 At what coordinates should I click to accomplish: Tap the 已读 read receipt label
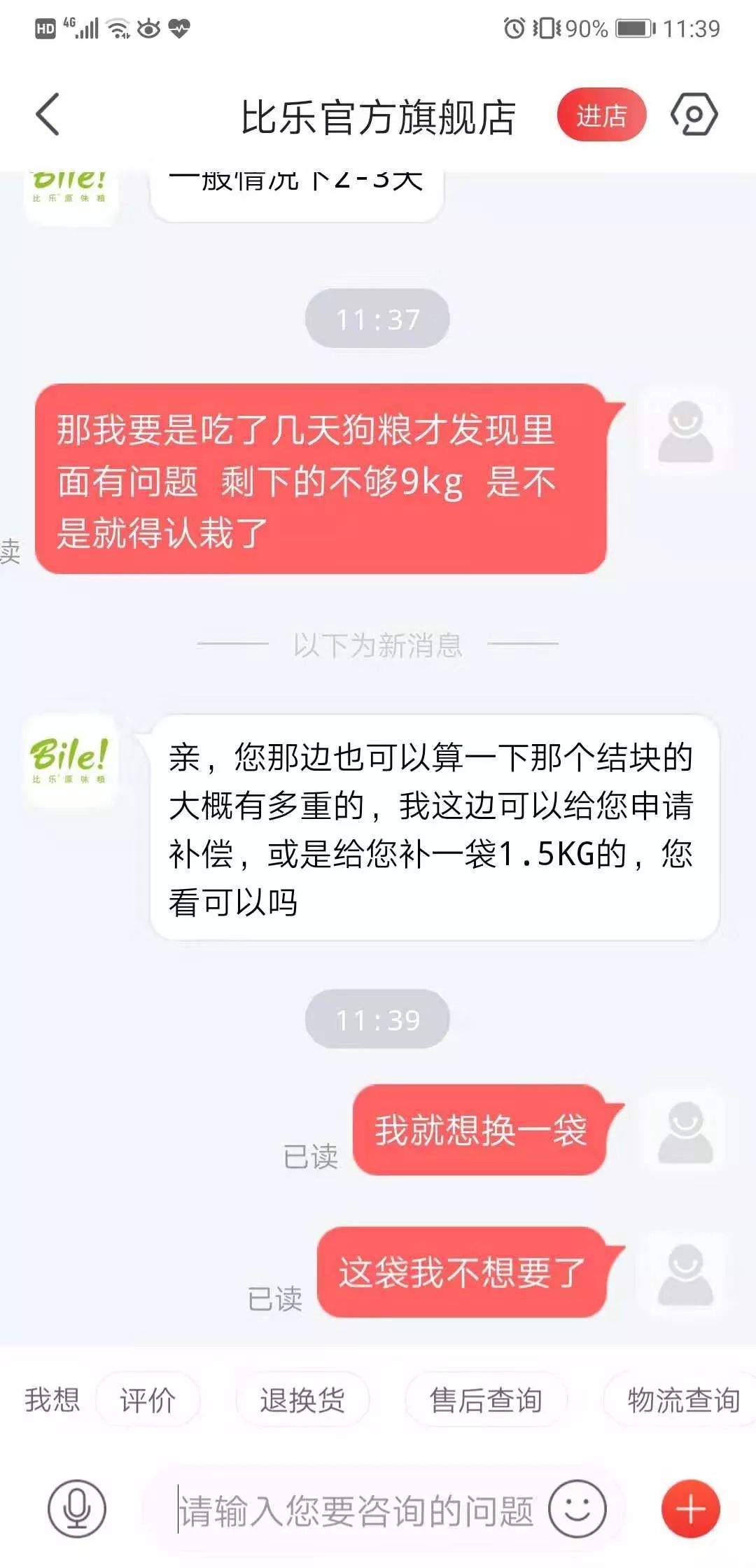(x=309, y=1155)
